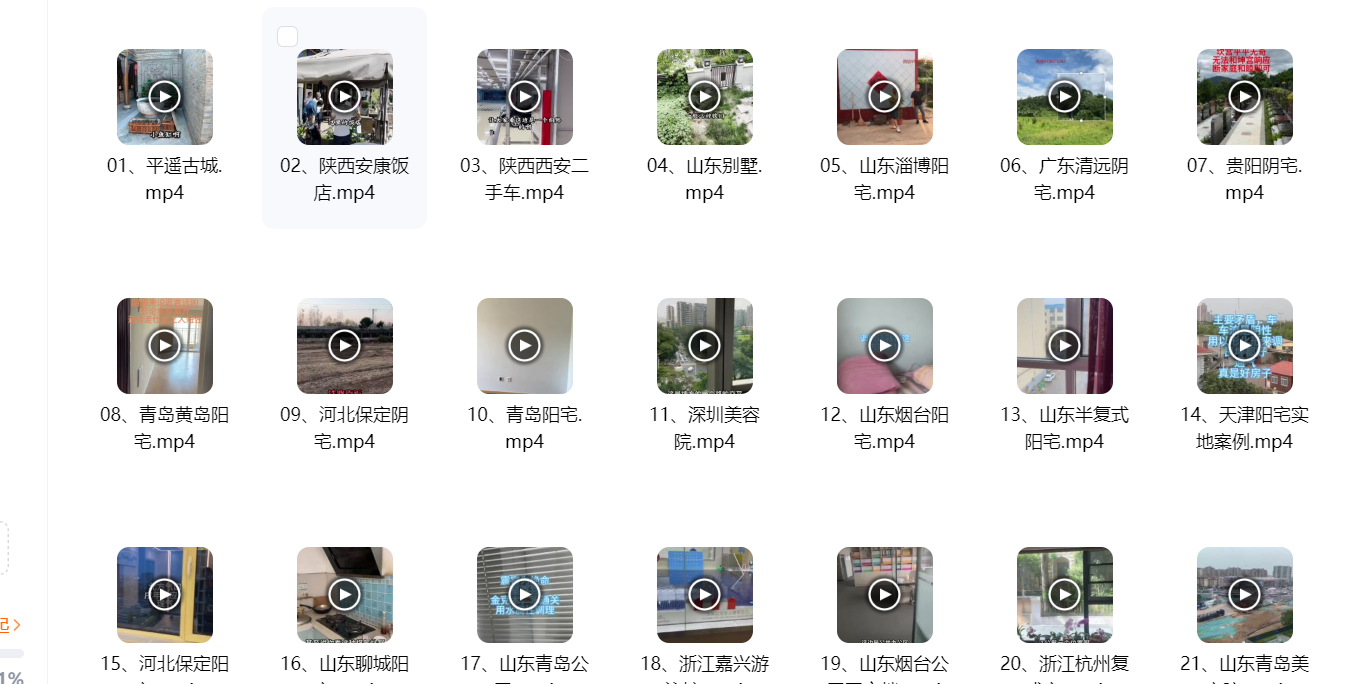The height and width of the screenshot is (684, 1355).
Task: Play 14、天津阳宅实地案例.mp4
Action: coord(1244,346)
